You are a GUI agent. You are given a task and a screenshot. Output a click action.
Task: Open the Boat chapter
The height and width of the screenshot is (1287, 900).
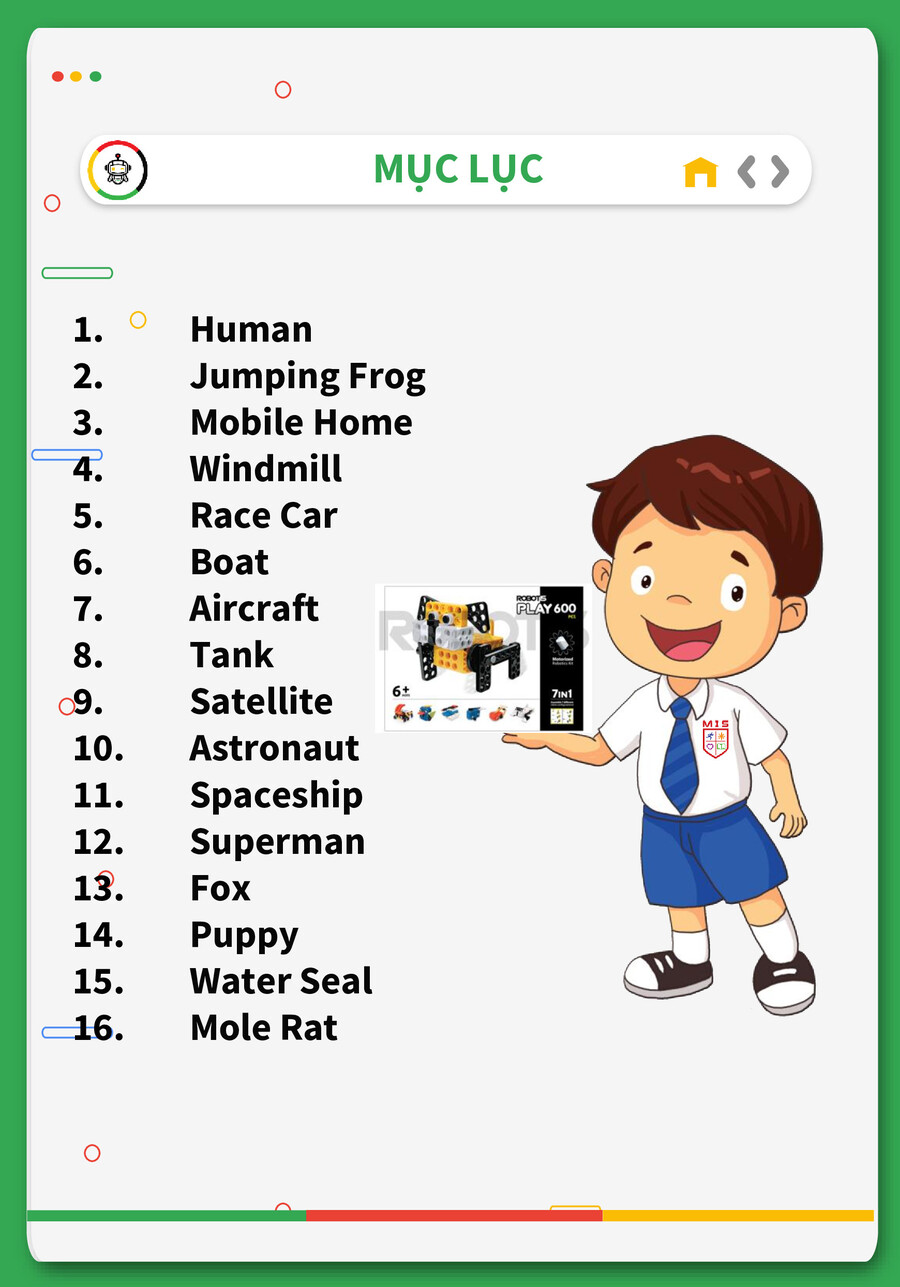(229, 562)
